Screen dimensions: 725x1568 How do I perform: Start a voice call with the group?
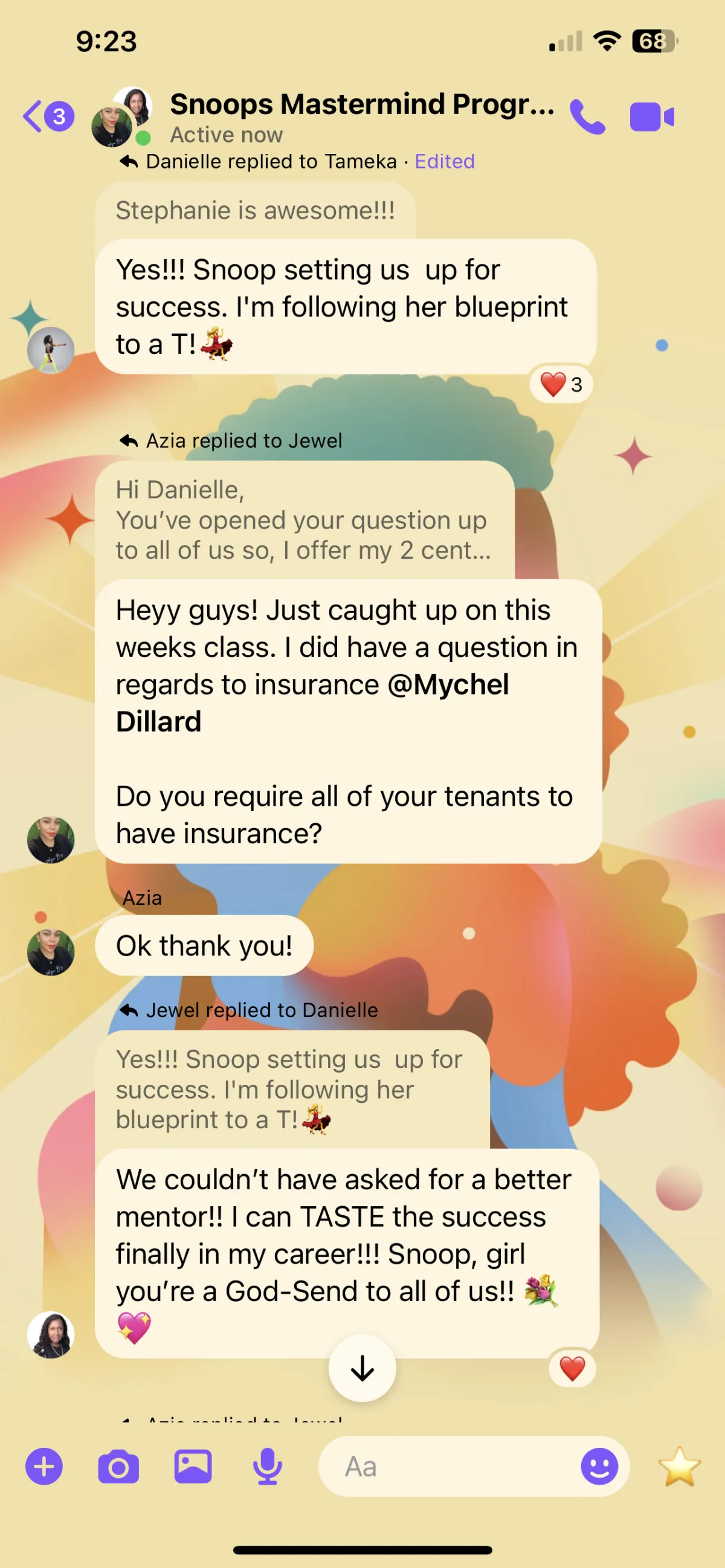coord(587,116)
